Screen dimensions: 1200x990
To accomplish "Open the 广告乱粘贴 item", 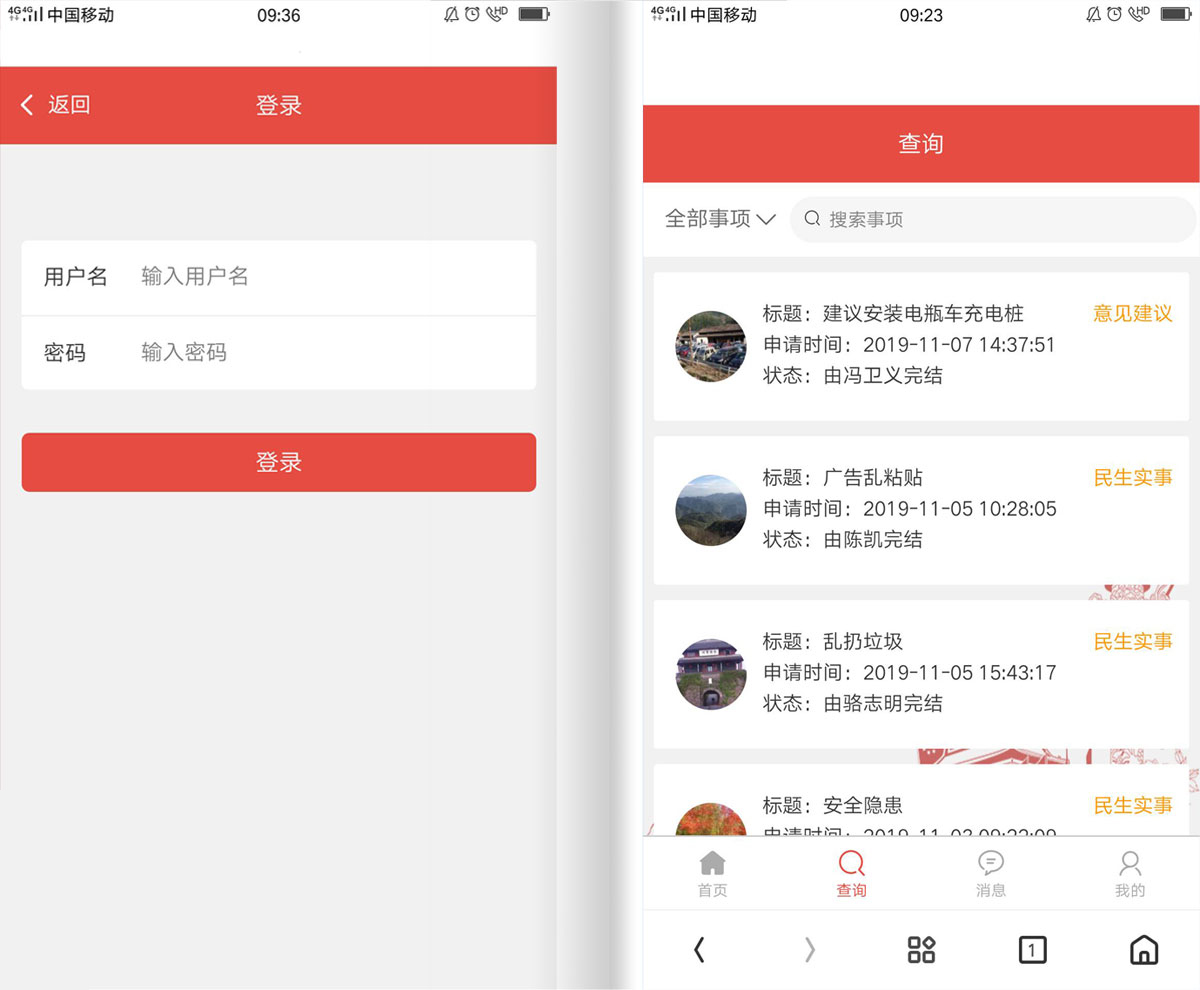I will (x=920, y=509).
